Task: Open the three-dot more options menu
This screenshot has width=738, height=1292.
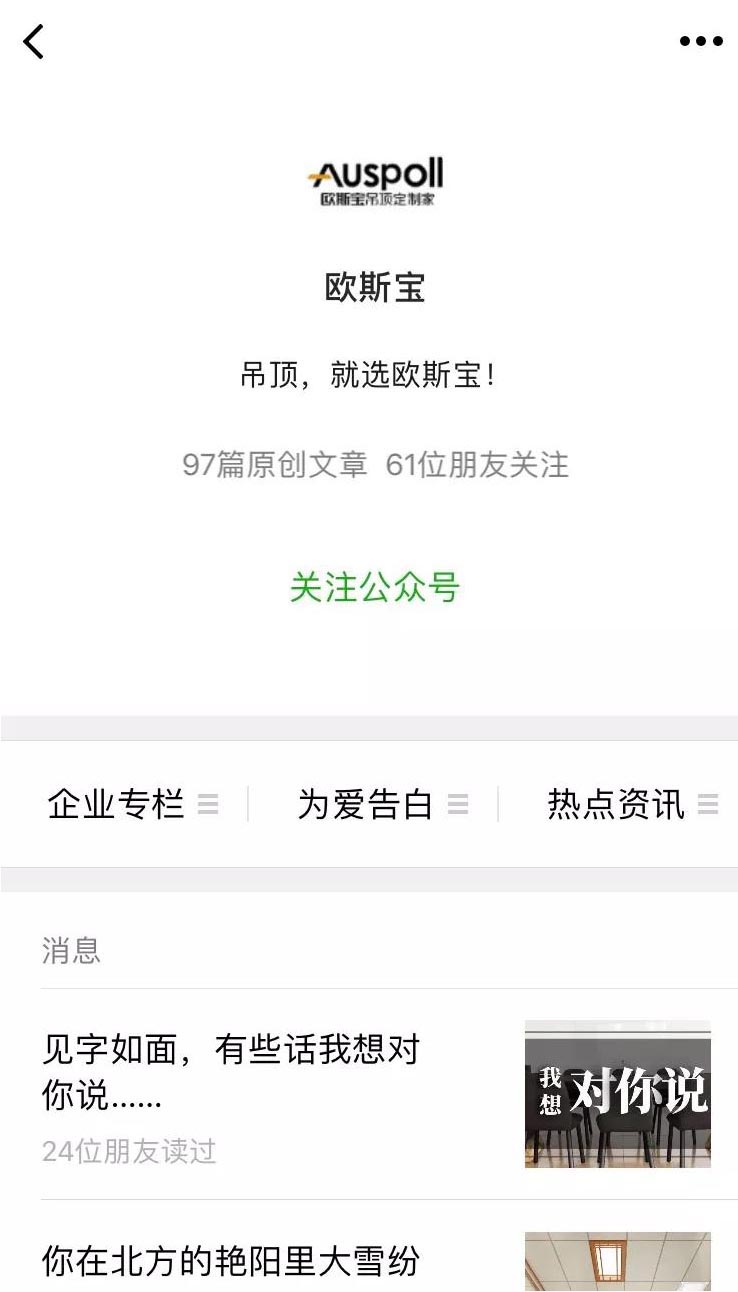Action: click(701, 42)
